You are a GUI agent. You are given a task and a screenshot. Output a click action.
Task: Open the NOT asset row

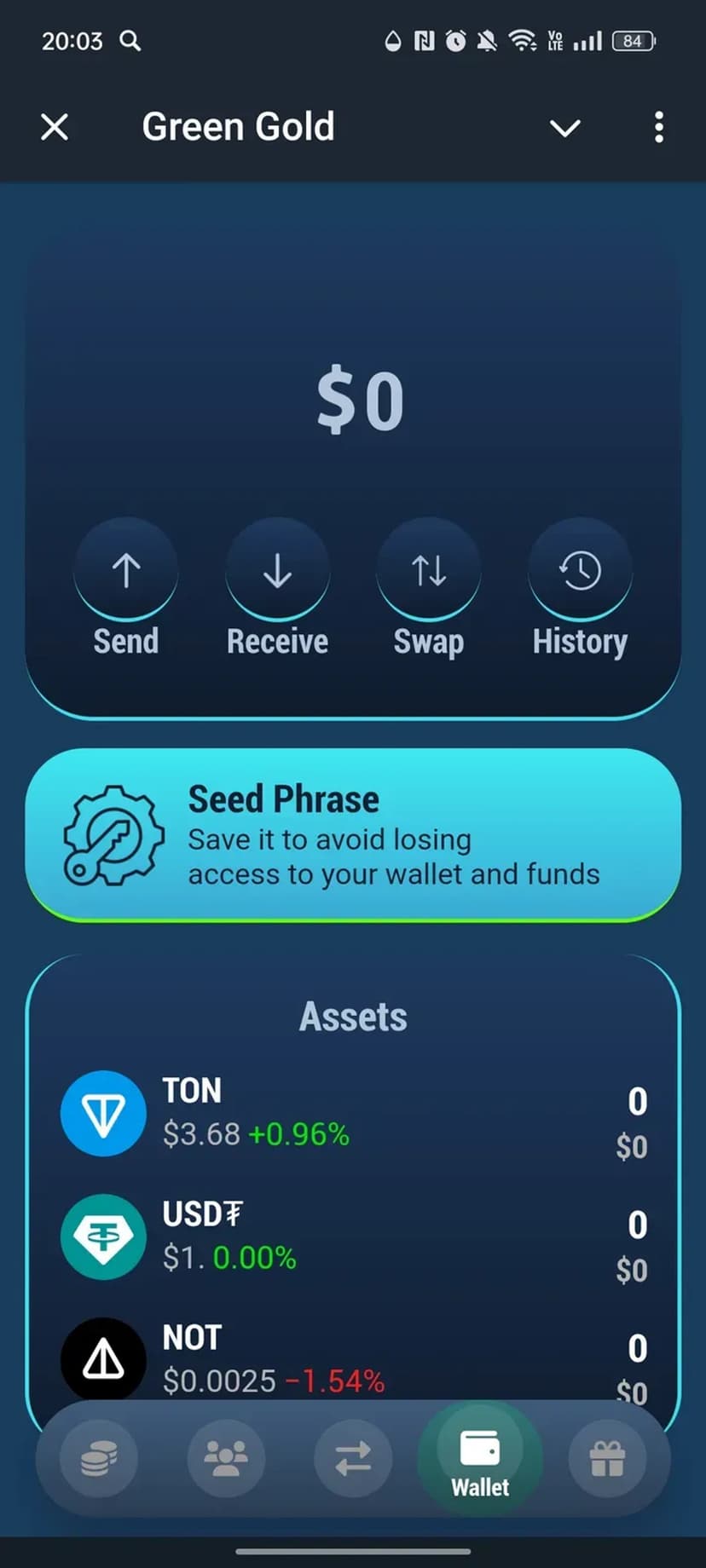tap(353, 1358)
